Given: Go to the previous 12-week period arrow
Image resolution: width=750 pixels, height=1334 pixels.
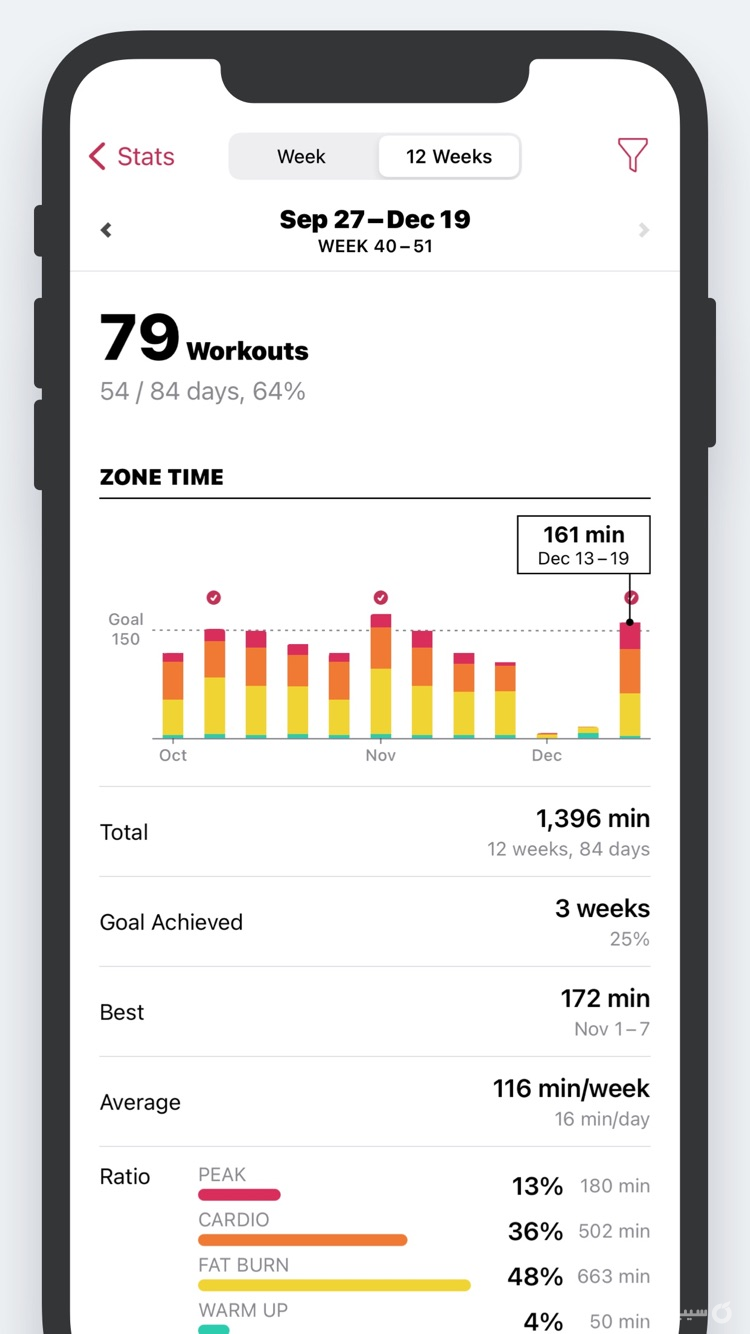Looking at the screenshot, I should tap(106, 229).
